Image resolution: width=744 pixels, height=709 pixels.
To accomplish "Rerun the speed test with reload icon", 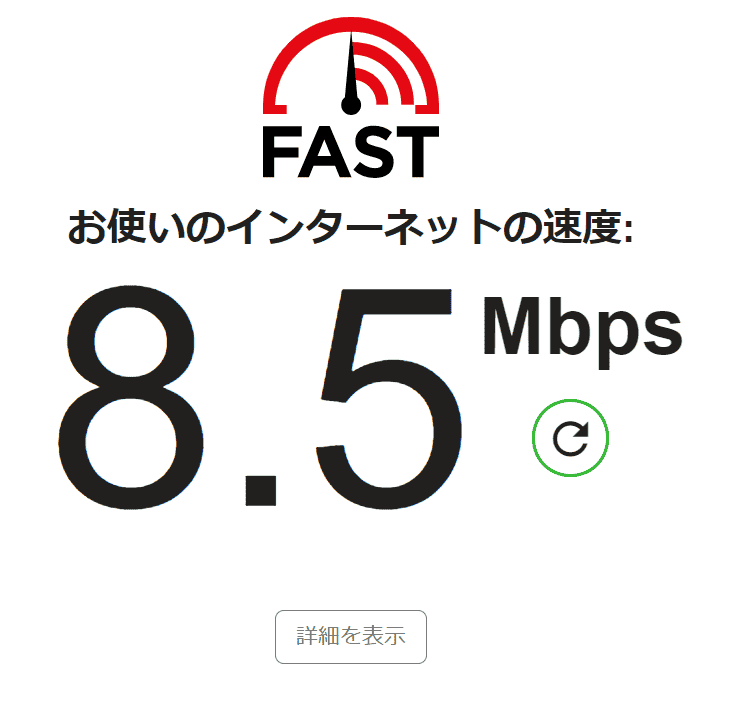I will 571,438.
